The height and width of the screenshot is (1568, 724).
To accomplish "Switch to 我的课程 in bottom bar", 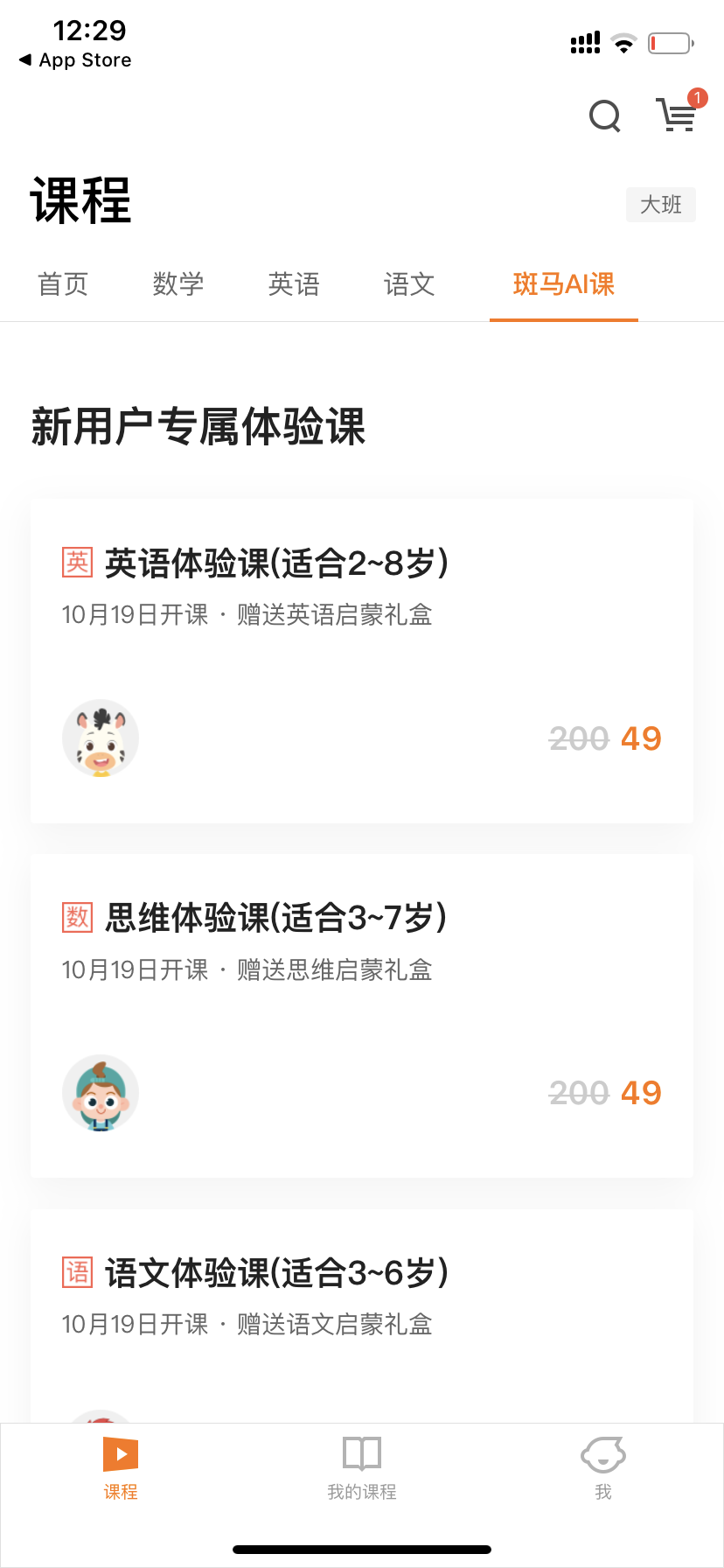I will pyautogui.click(x=362, y=1468).
